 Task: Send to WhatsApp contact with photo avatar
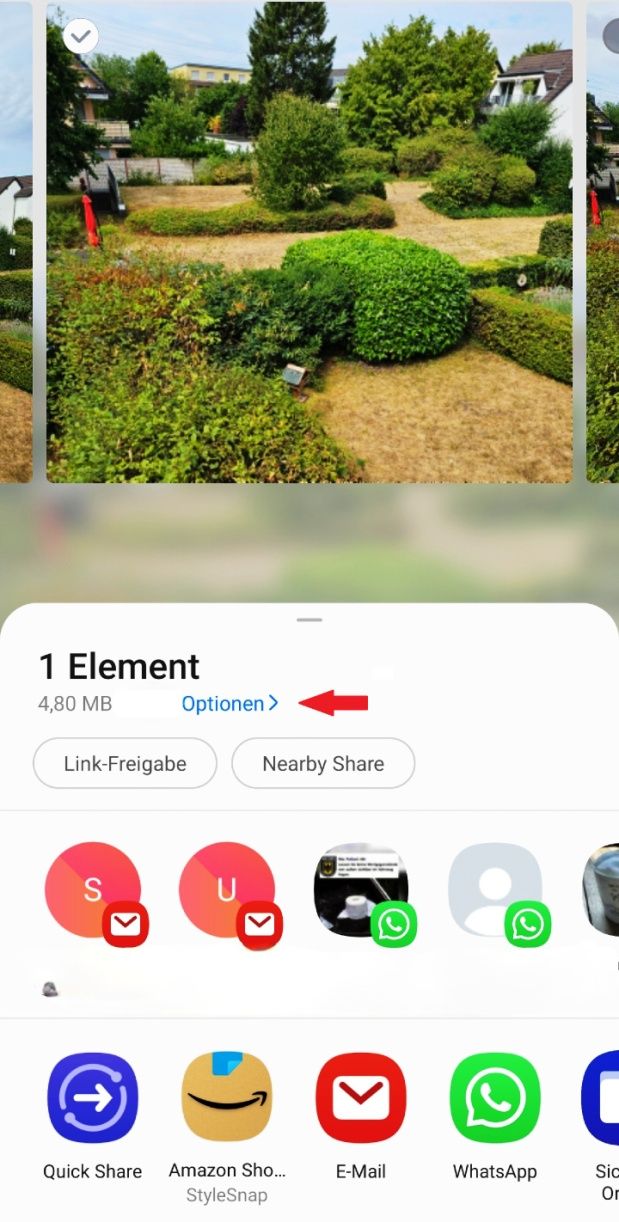coord(361,891)
